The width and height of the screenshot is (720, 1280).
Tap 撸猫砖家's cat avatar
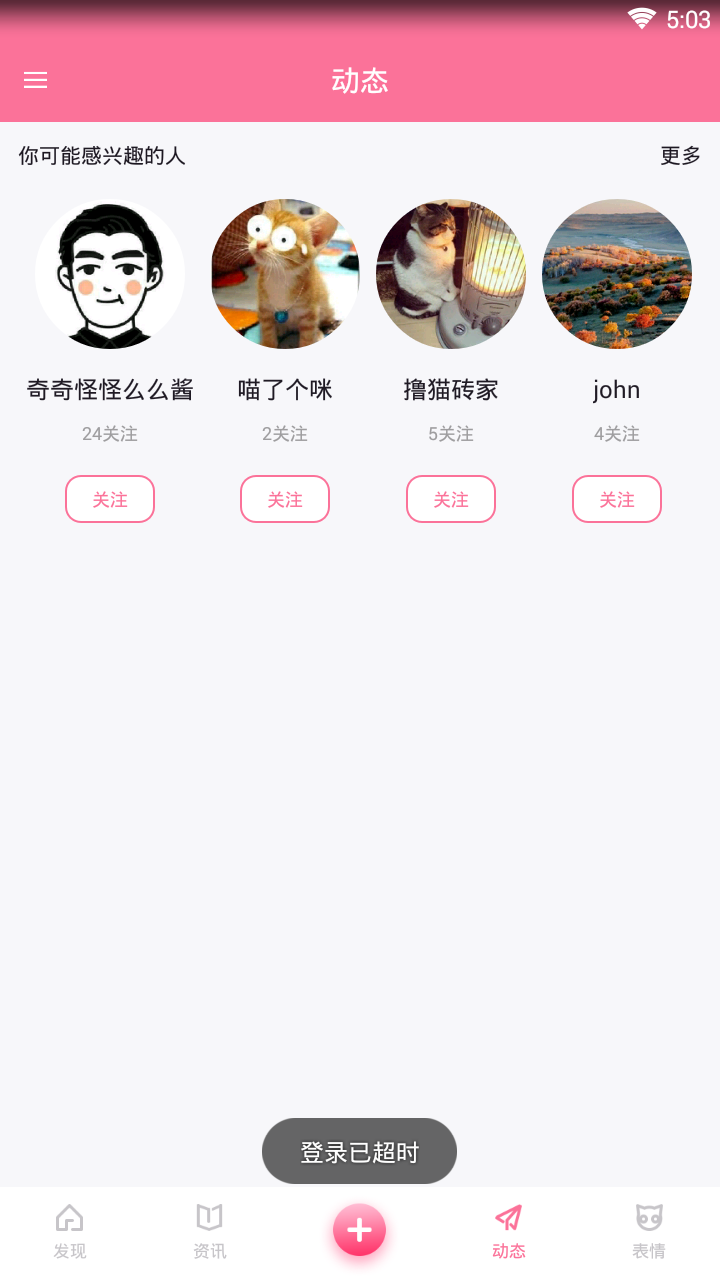pos(450,273)
